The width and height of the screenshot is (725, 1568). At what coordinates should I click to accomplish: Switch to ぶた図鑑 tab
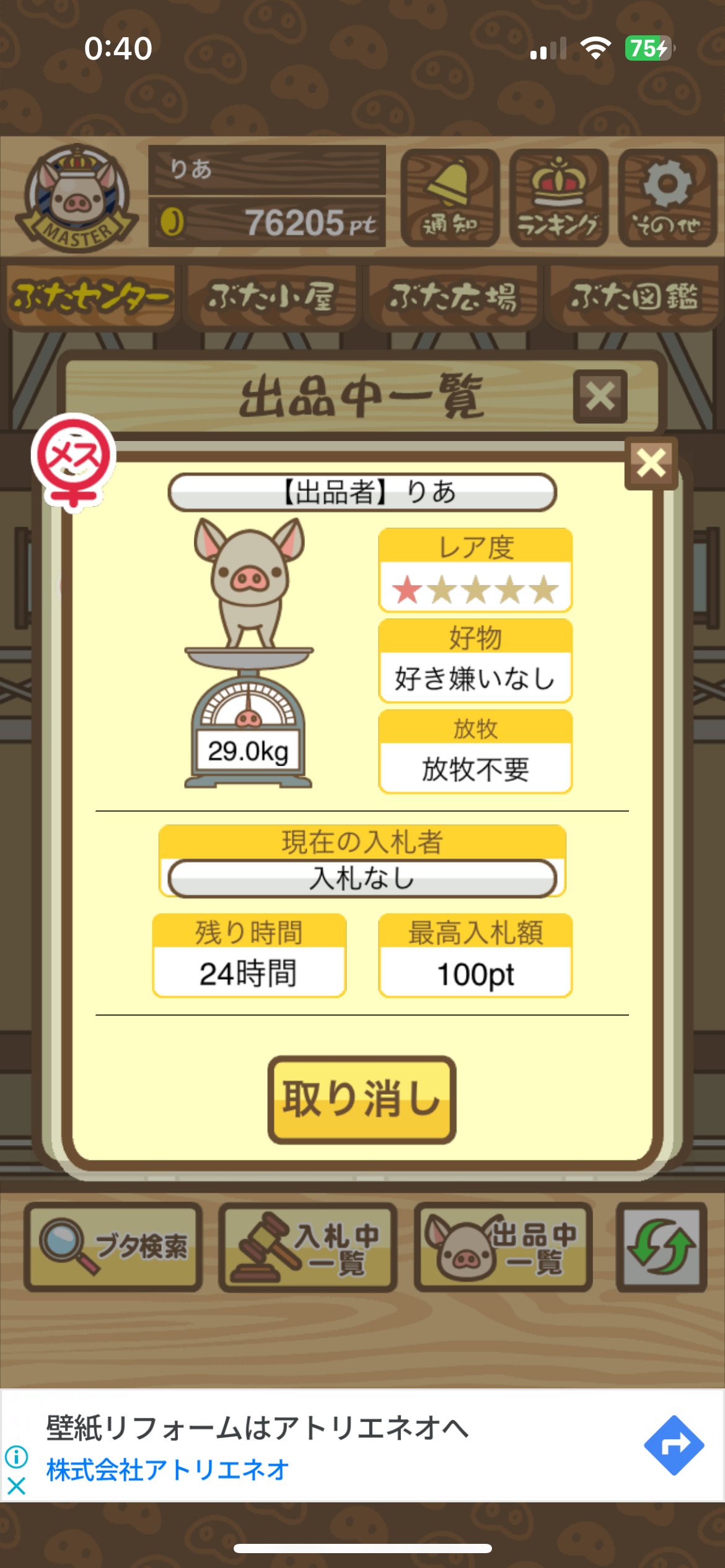633,297
